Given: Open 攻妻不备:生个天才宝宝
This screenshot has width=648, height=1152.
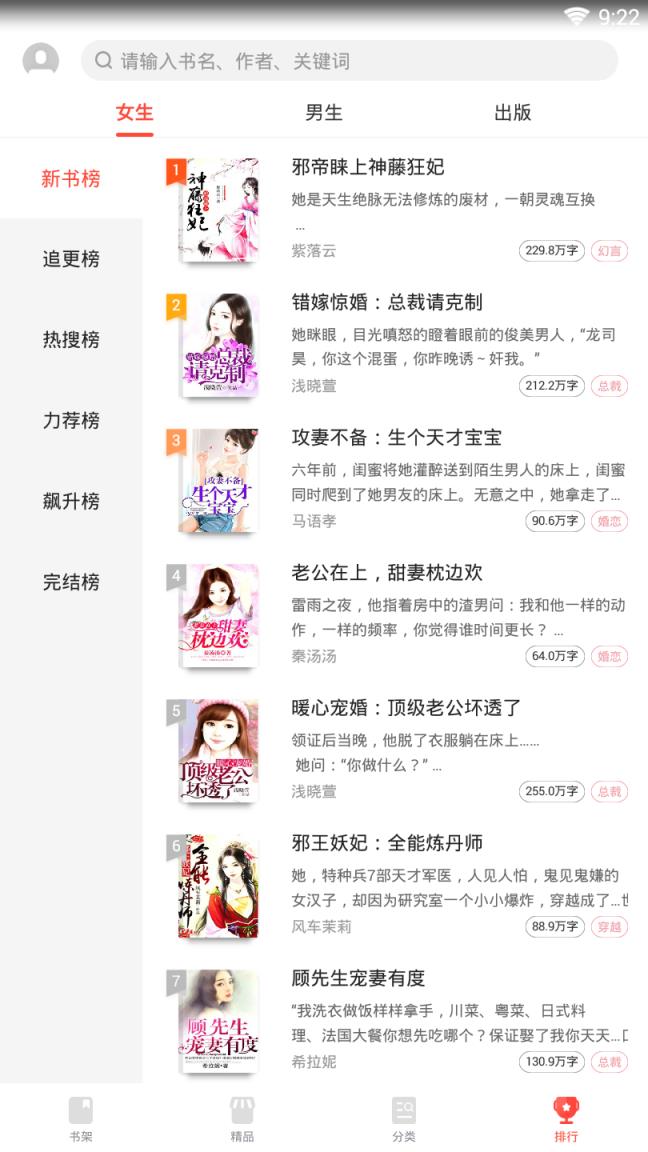Looking at the screenshot, I should pos(396,437).
